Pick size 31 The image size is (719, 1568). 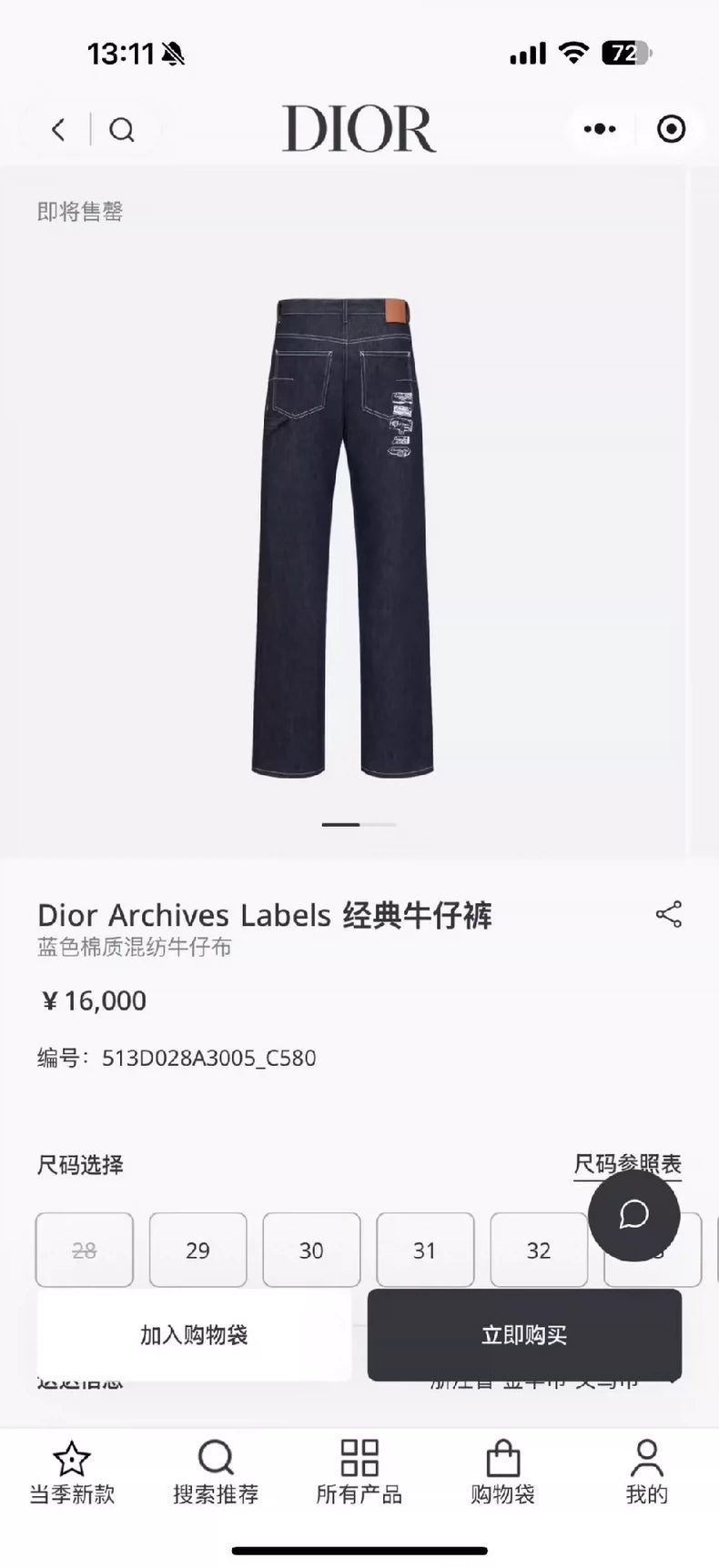pos(425,1251)
